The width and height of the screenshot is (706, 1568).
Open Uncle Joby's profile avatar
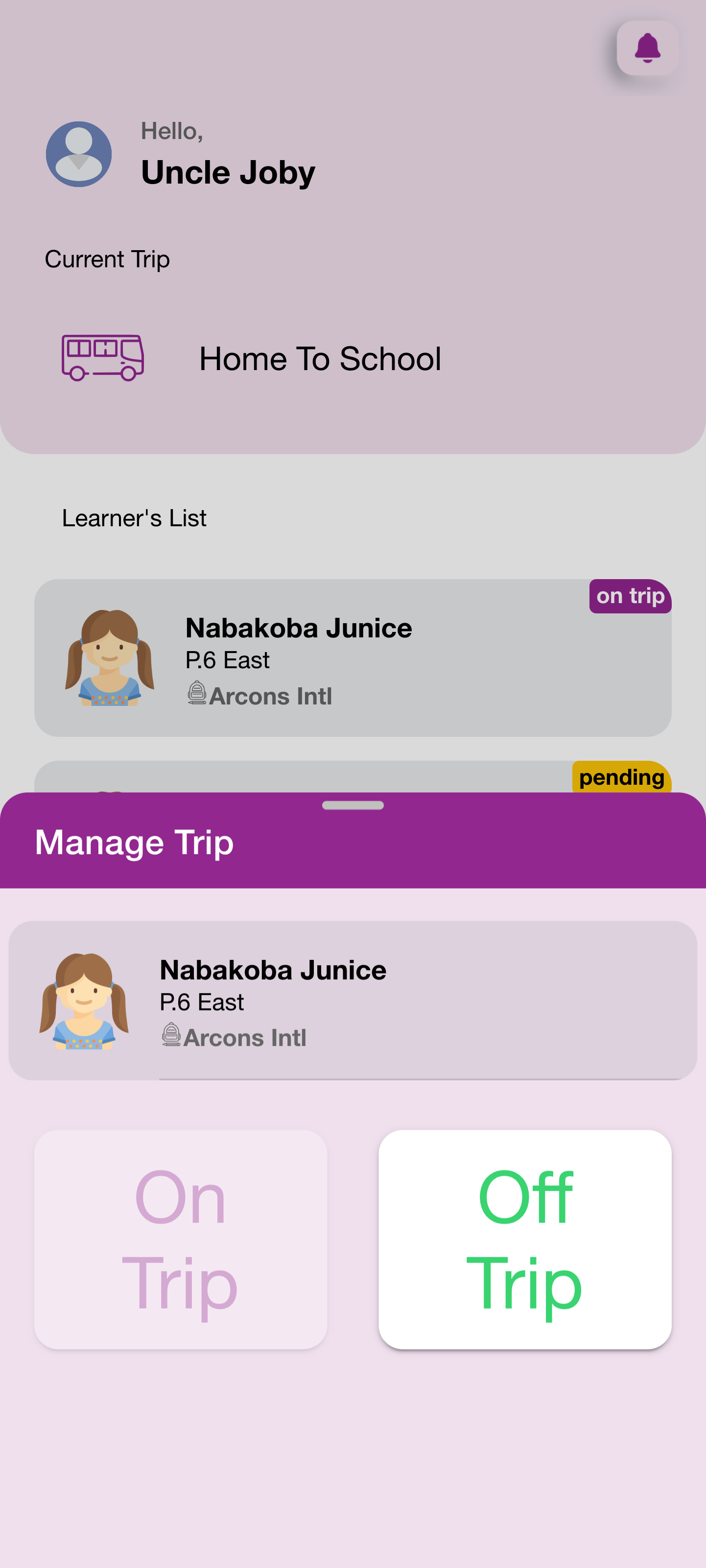[79, 154]
